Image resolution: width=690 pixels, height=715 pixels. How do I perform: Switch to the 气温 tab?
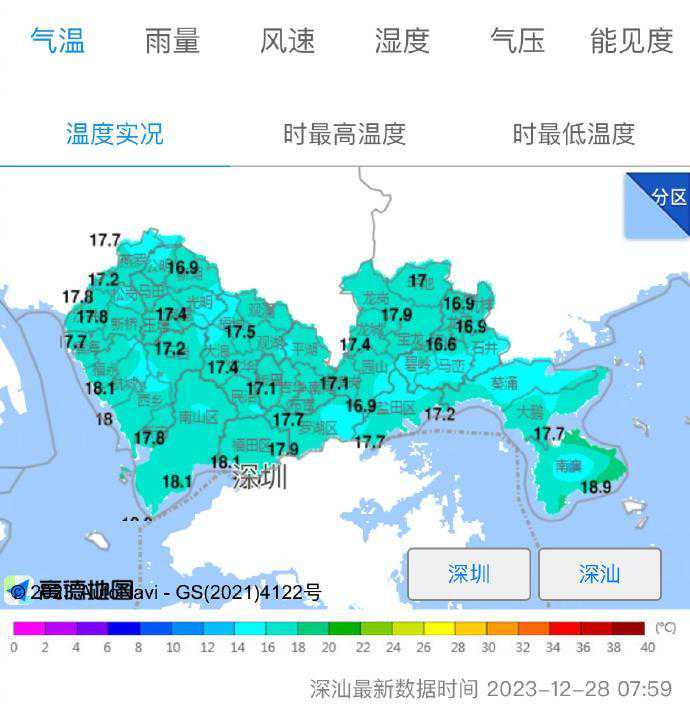click(x=57, y=40)
